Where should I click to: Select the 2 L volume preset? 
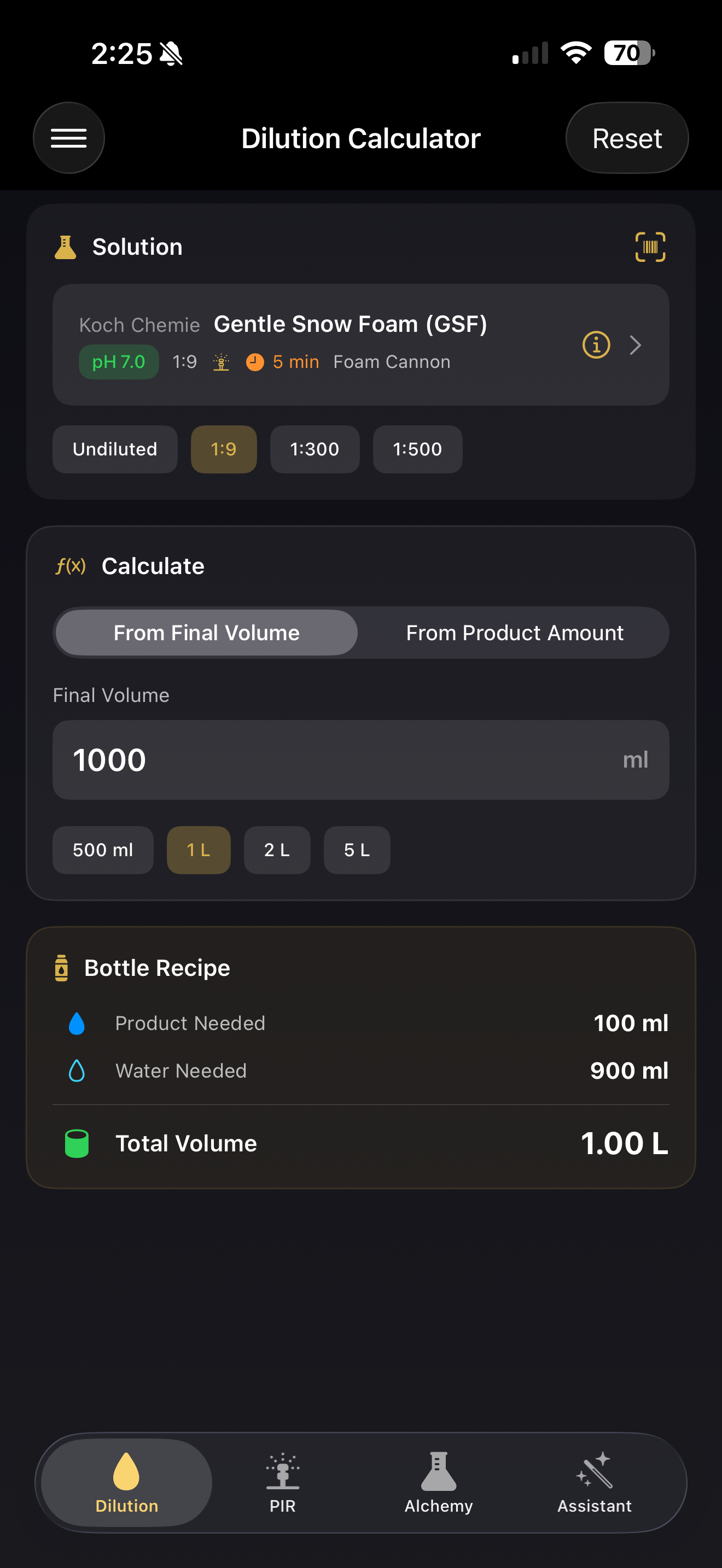[x=277, y=850]
